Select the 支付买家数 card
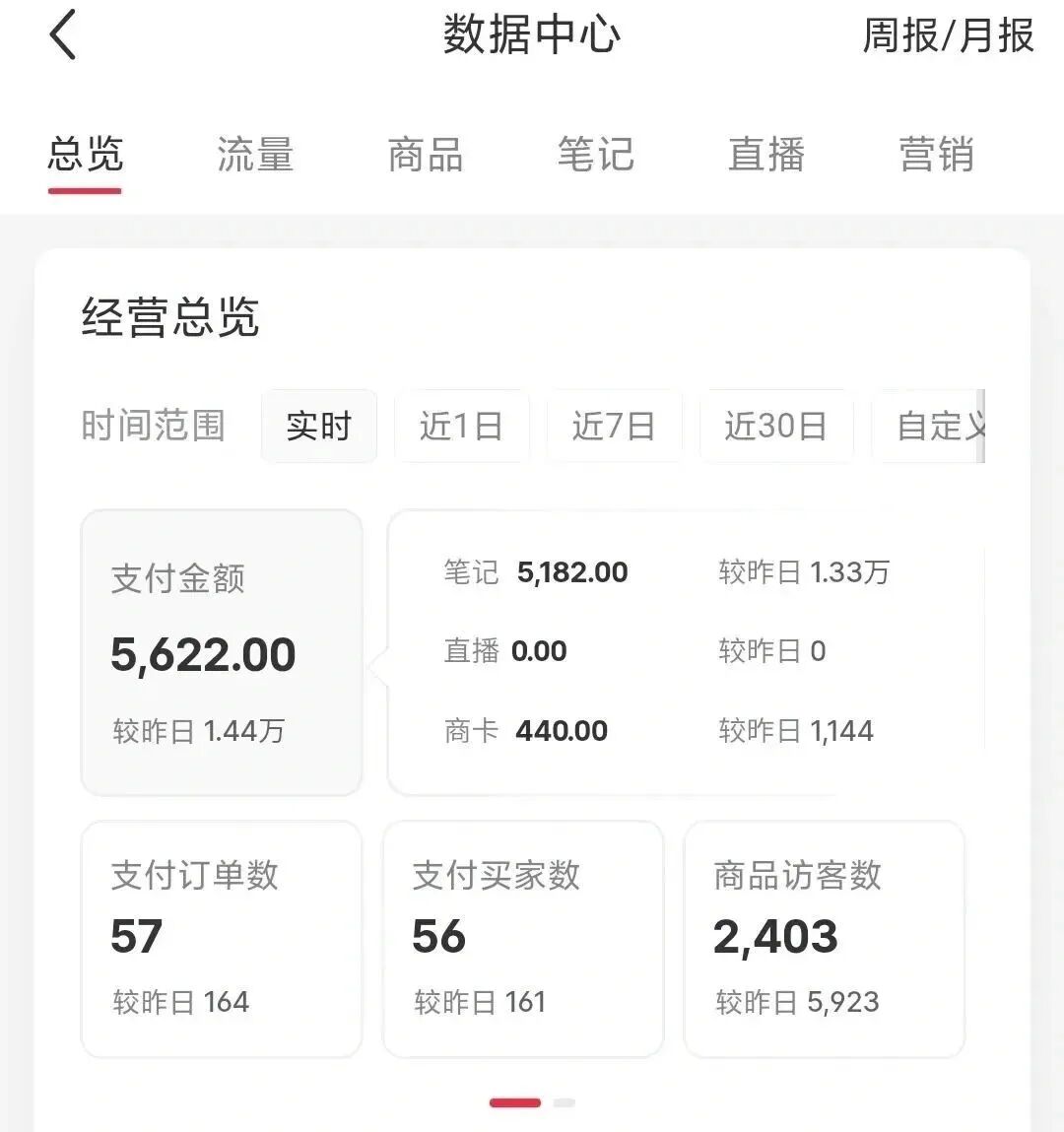 click(522, 938)
